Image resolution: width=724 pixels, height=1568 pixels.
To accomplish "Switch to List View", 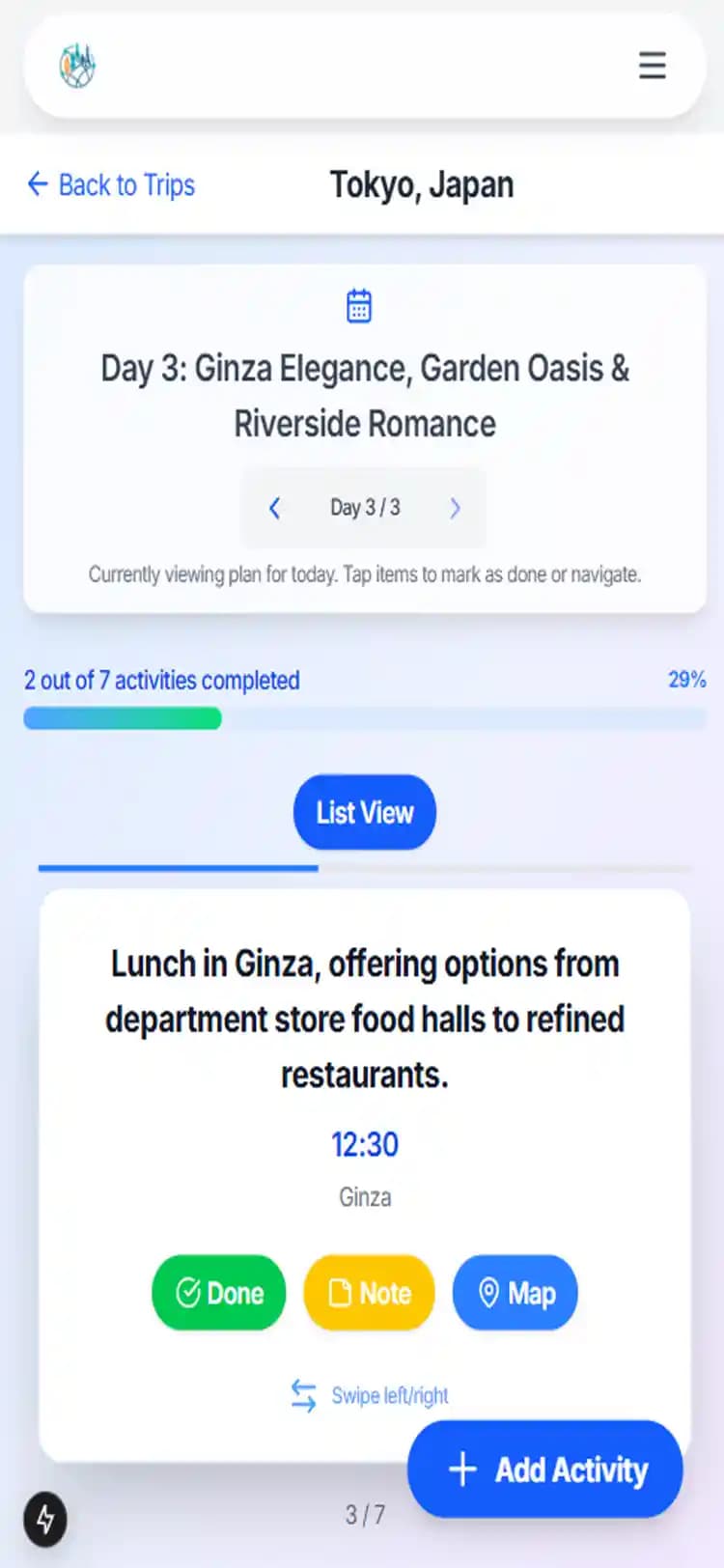I will (365, 812).
